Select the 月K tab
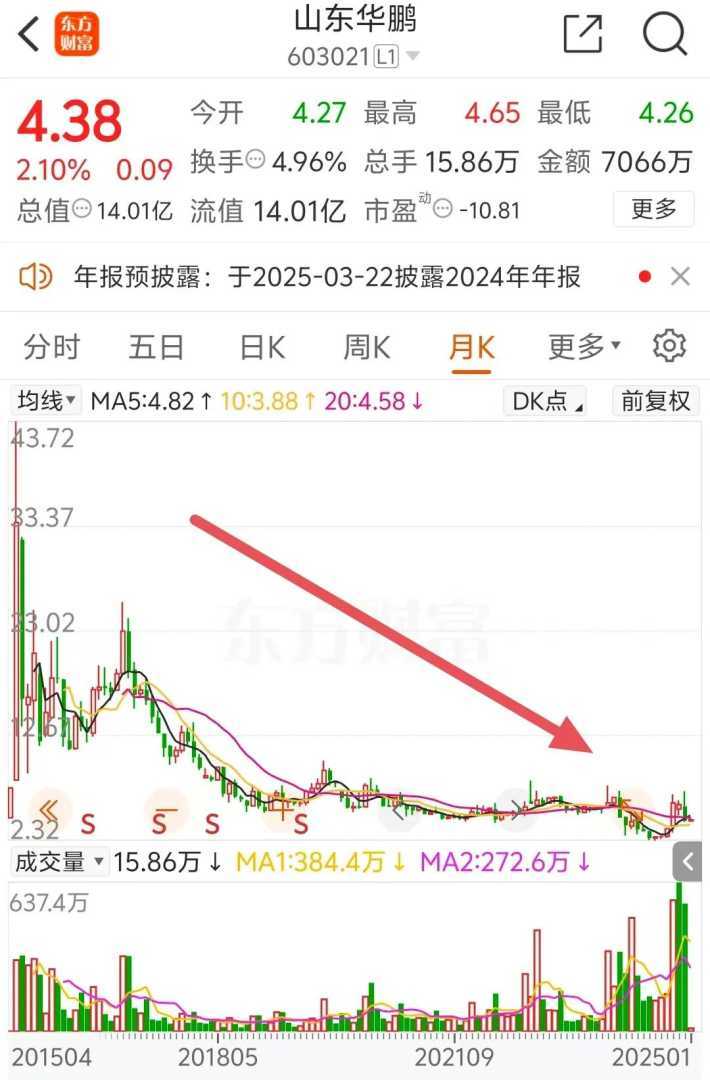Screen dimensions: 710x1080 tap(472, 347)
